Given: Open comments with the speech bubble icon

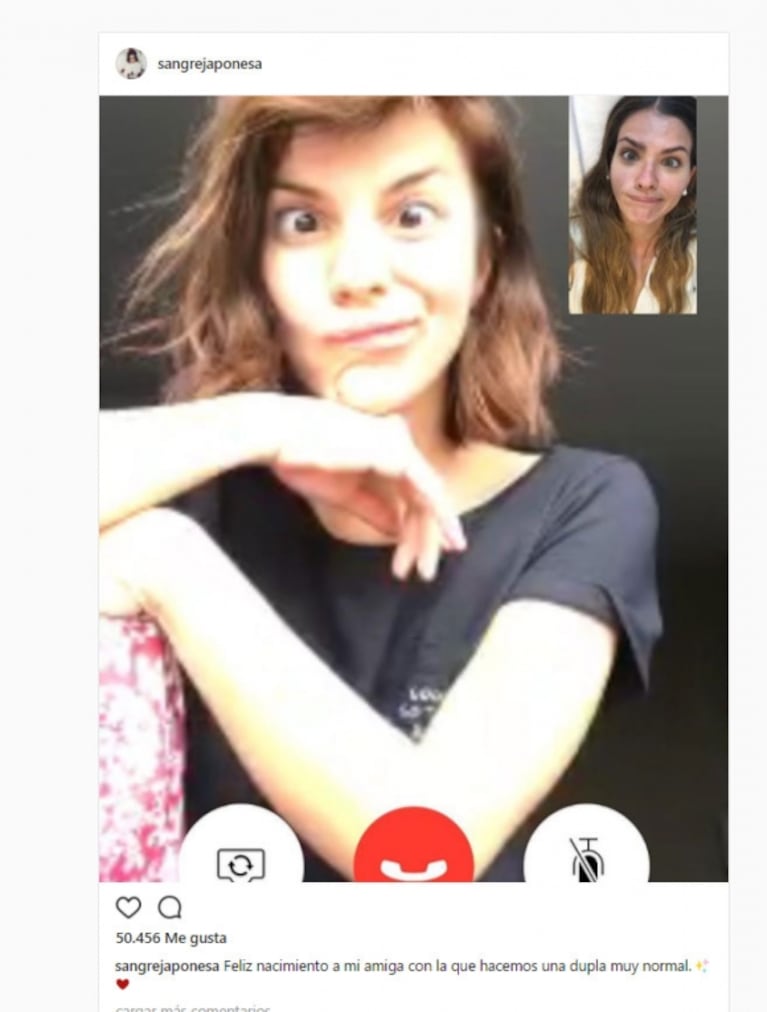Looking at the screenshot, I should 170,907.
